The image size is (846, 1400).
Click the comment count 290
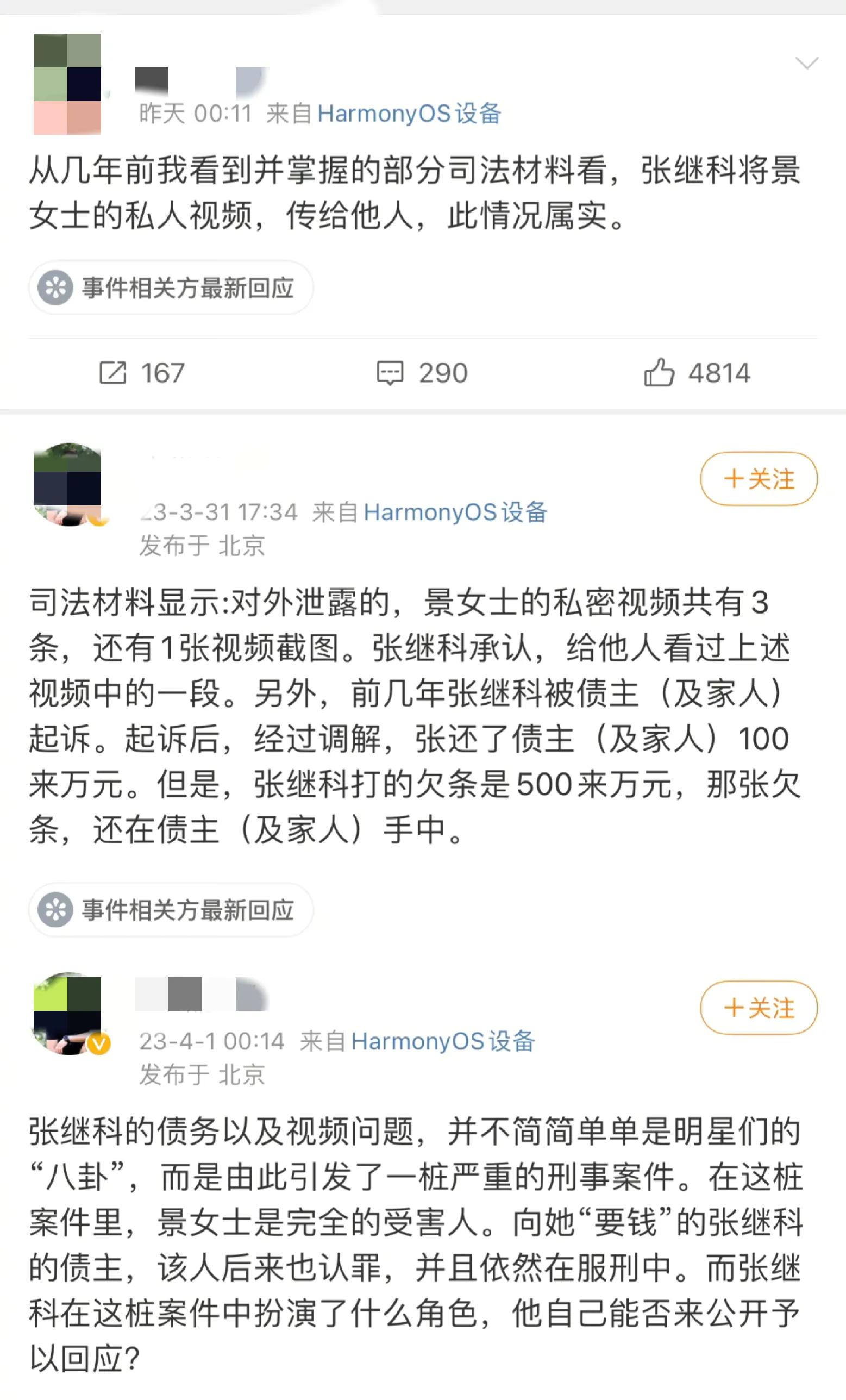(443, 373)
